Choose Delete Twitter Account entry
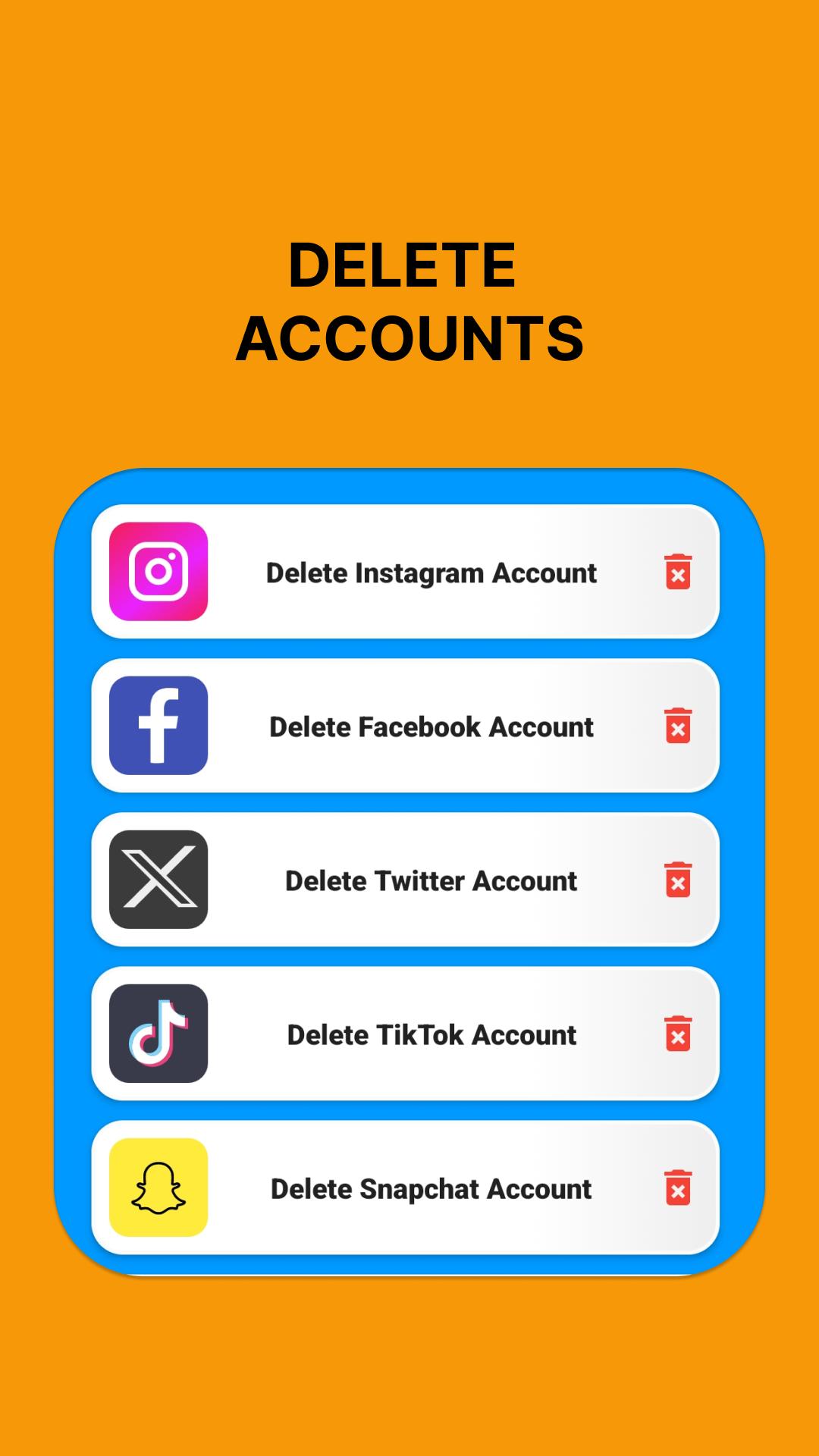 click(x=405, y=880)
